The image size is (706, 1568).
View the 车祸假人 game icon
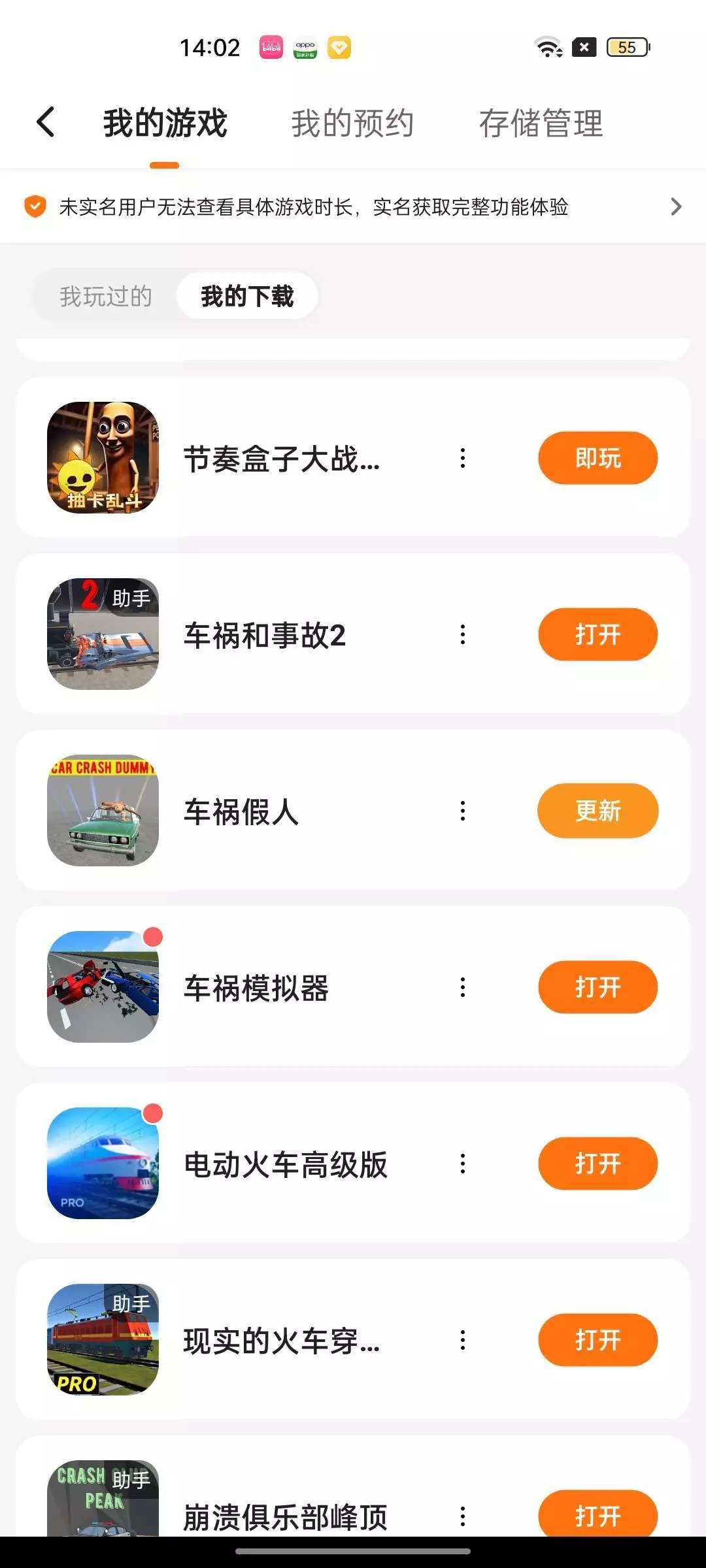[103, 811]
